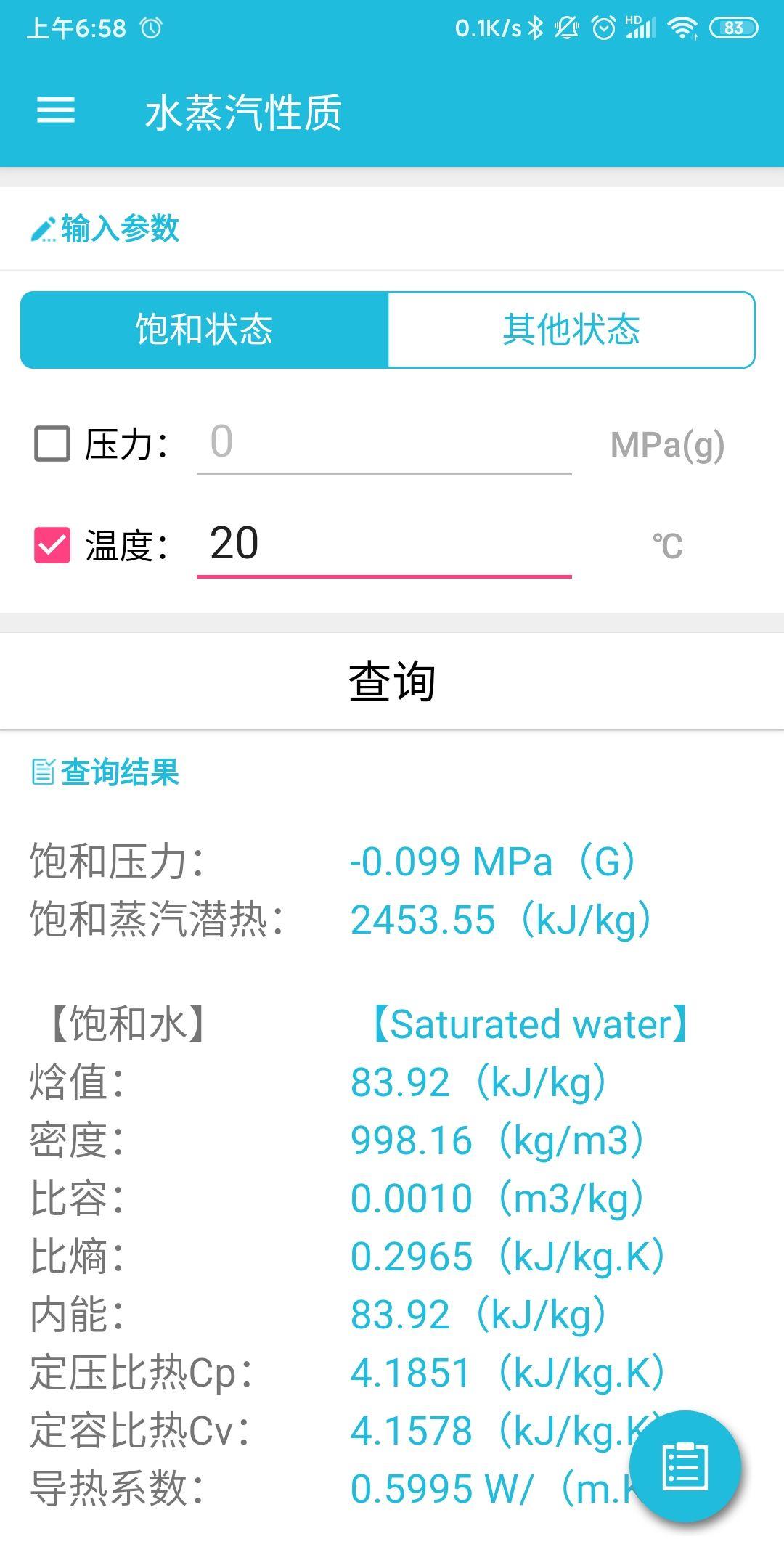Open the hamburger drawer menu

click(x=56, y=110)
